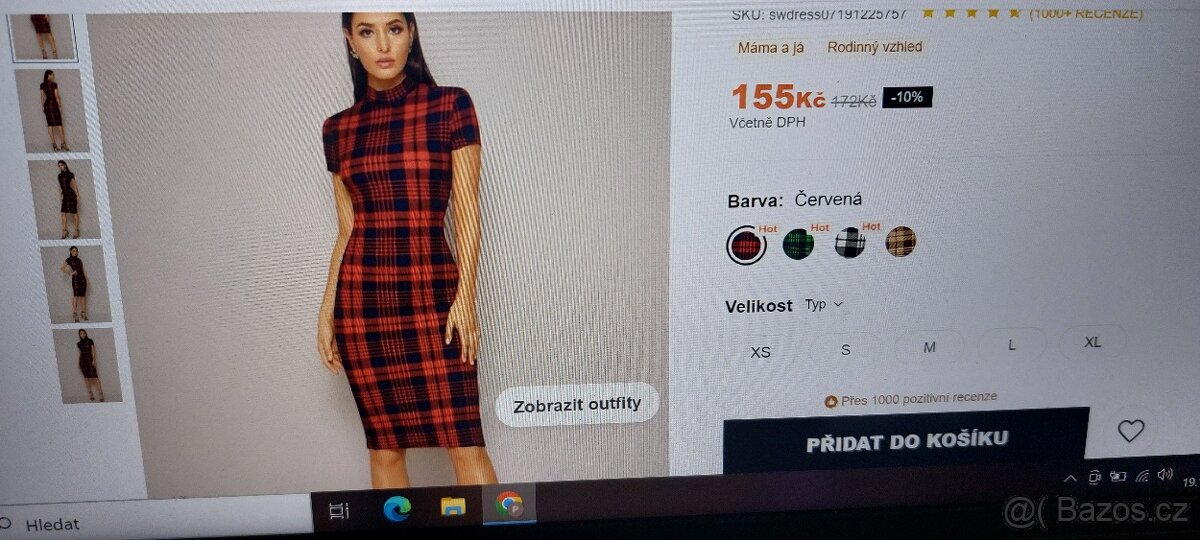The height and width of the screenshot is (540, 1200).
Task: Select the red plaid color swatch
Action: point(746,244)
